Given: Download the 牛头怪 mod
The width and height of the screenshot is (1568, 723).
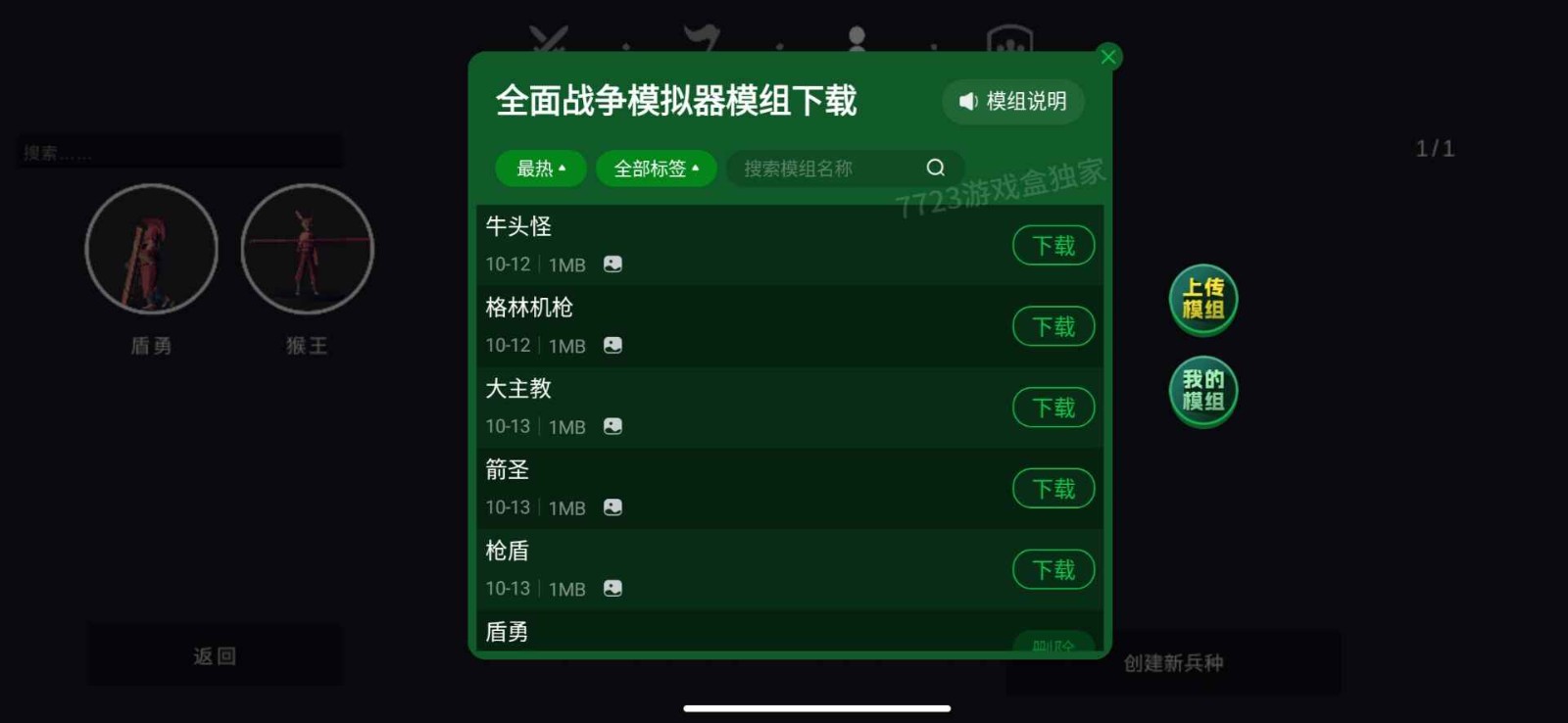Looking at the screenshot, I should (x=1053, y=245).
